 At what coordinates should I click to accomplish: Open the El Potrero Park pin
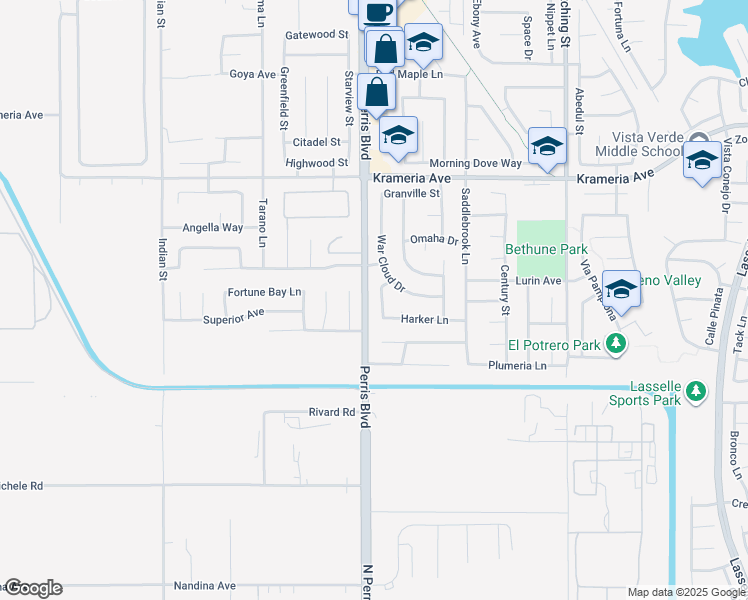(615, 345)
